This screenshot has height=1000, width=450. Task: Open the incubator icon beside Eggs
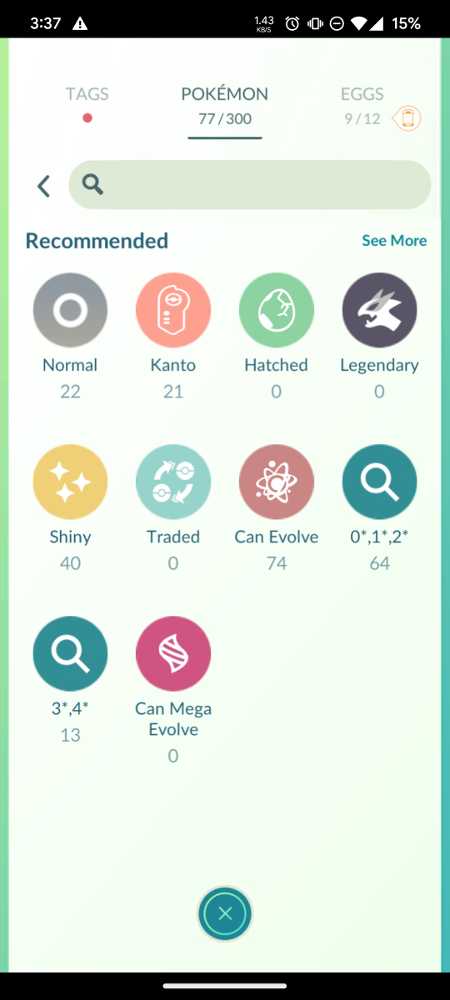click(x=407, y=119)
